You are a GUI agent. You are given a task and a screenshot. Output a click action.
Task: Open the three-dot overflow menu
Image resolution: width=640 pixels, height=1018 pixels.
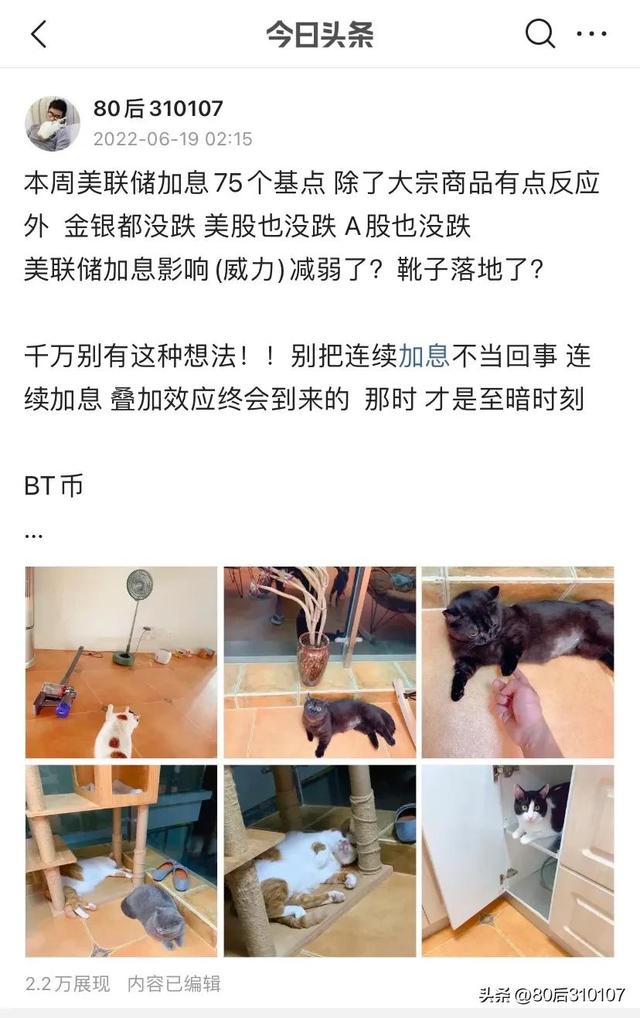tap(592, 35)
